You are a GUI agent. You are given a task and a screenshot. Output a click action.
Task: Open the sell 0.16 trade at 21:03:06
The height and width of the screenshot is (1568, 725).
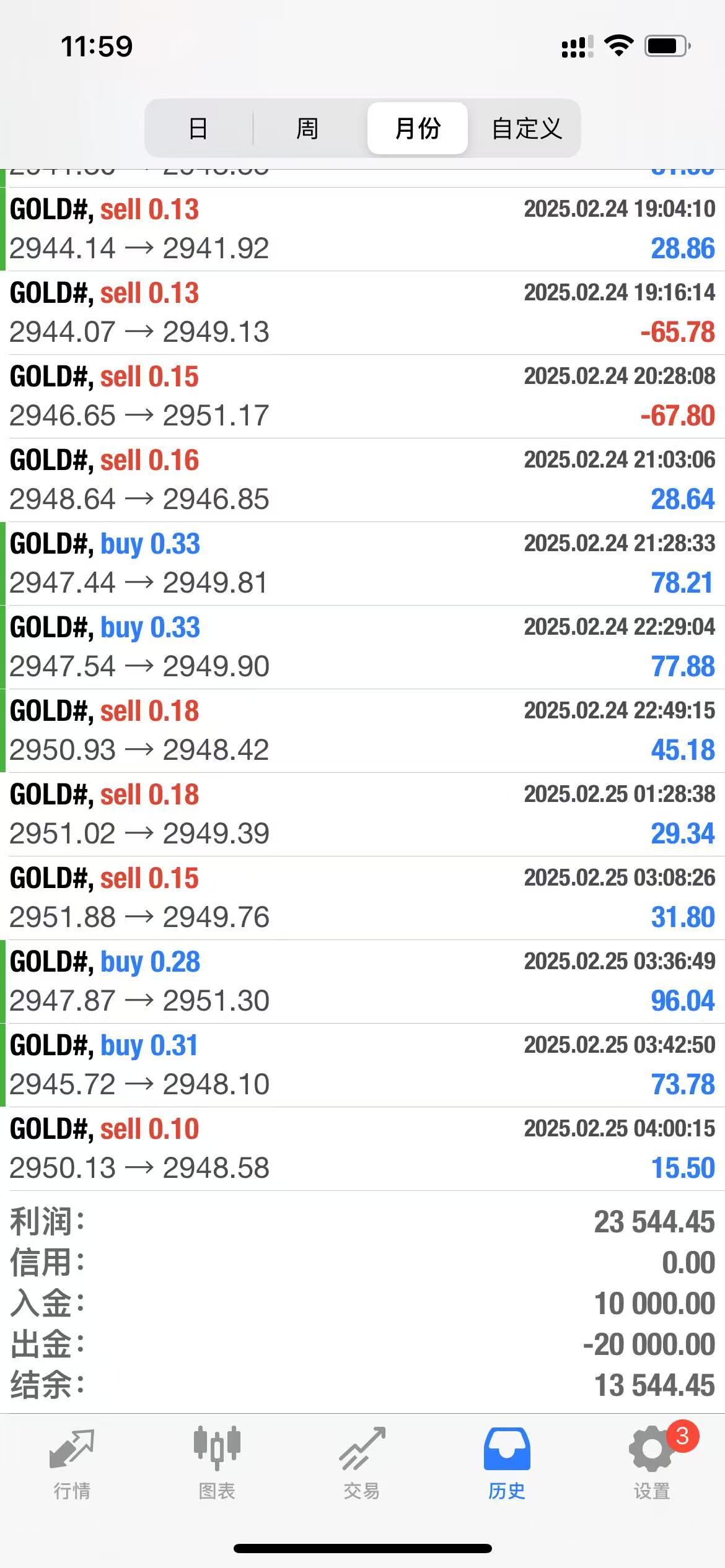click(362, 480)
